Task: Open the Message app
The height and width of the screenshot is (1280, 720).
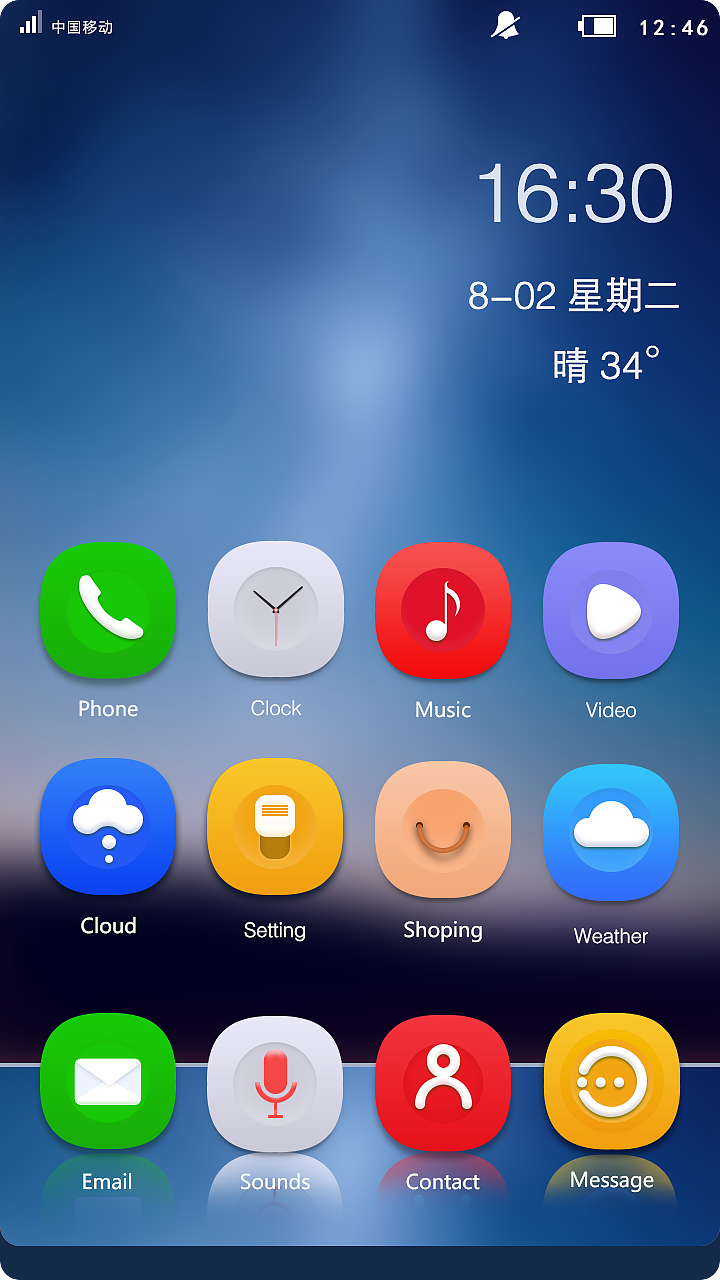Action: (x=611, y=1082)
